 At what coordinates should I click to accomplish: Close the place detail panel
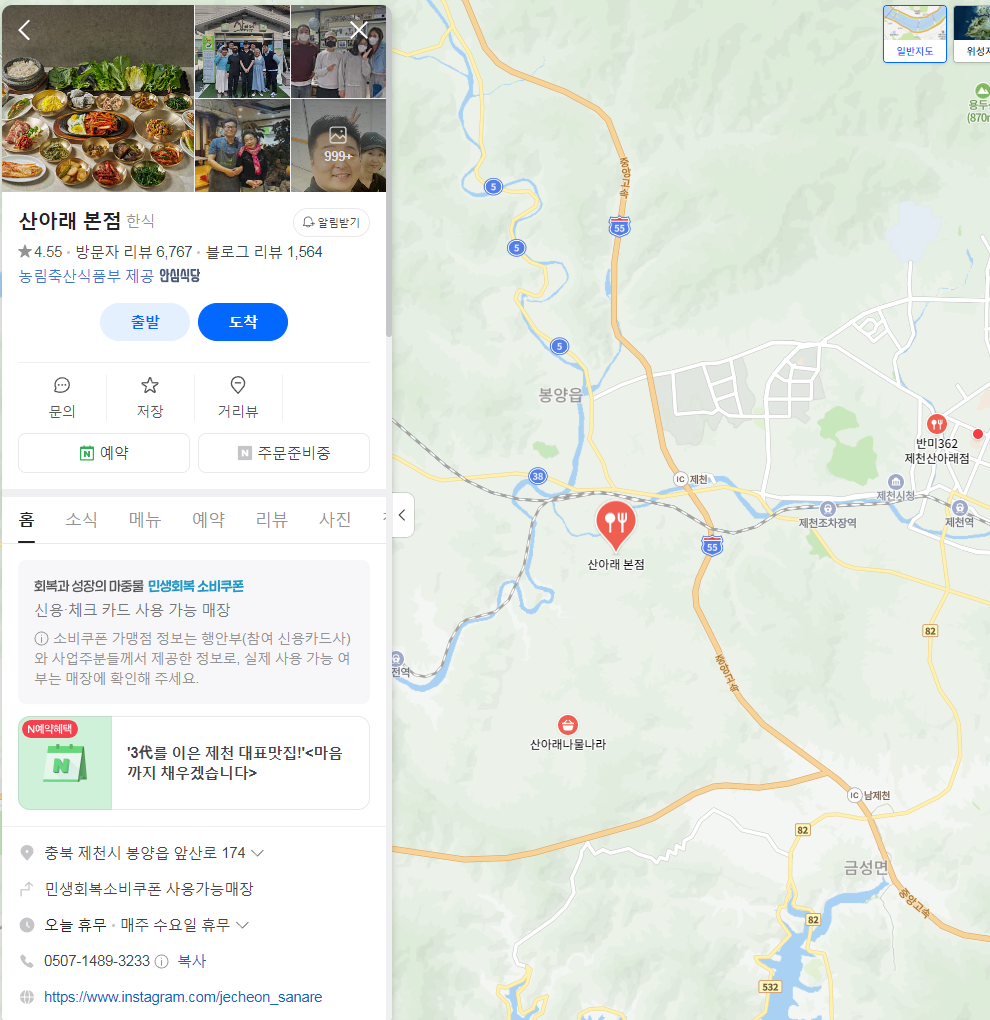pyautogui.click(x=360, y=30)
